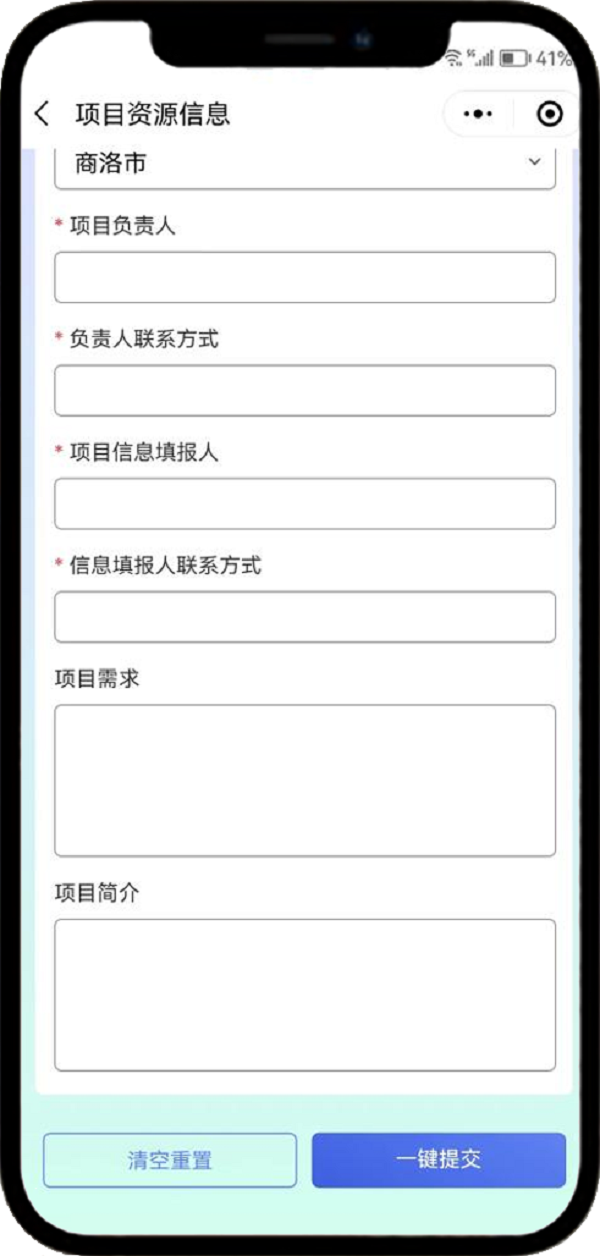
Task: Tap the 清空重置 button
Action: [170, 1160]
